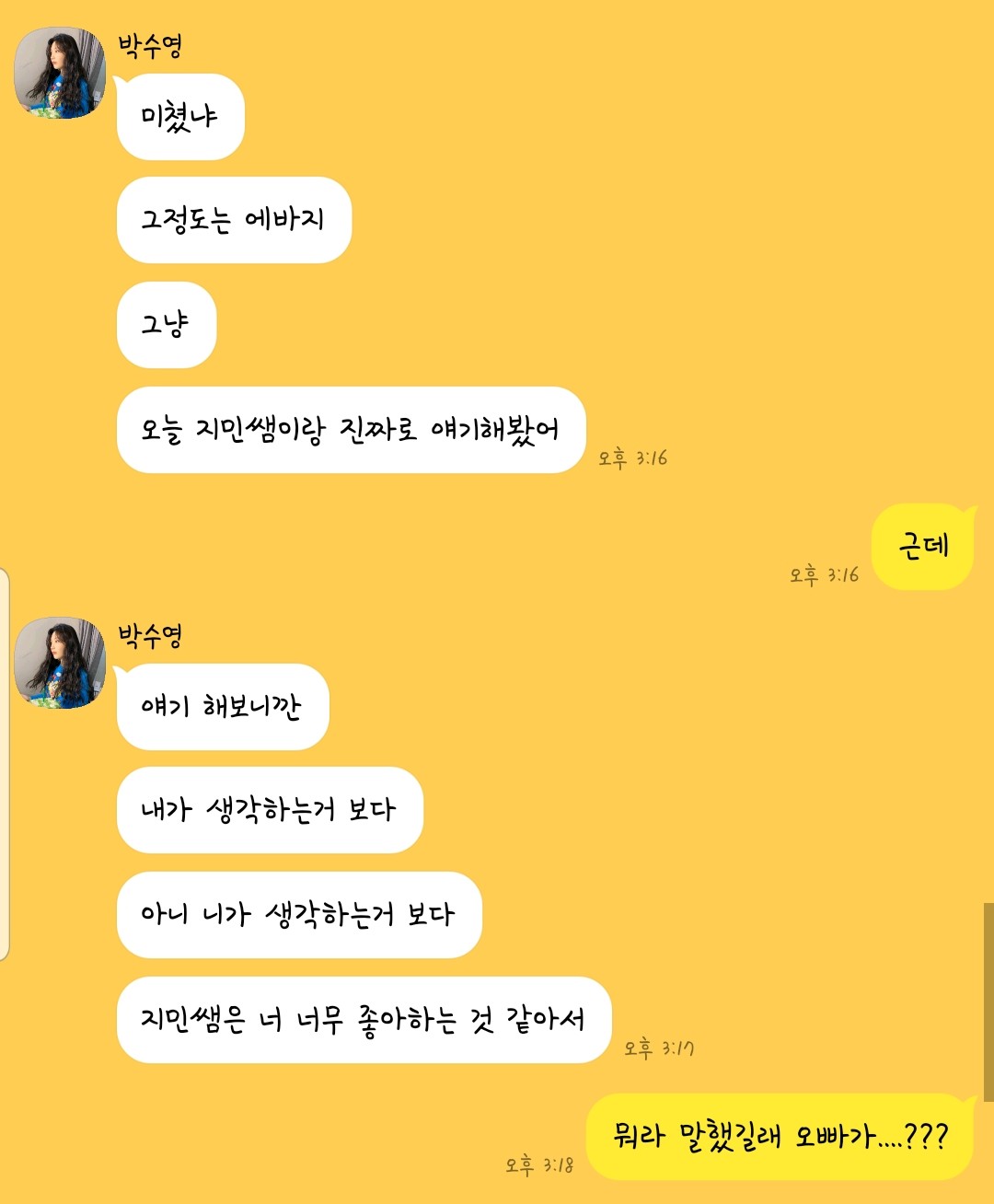Tap your yellow 근데 message bubble
This screenshot has height=1204, width=994.
point(923,545)
